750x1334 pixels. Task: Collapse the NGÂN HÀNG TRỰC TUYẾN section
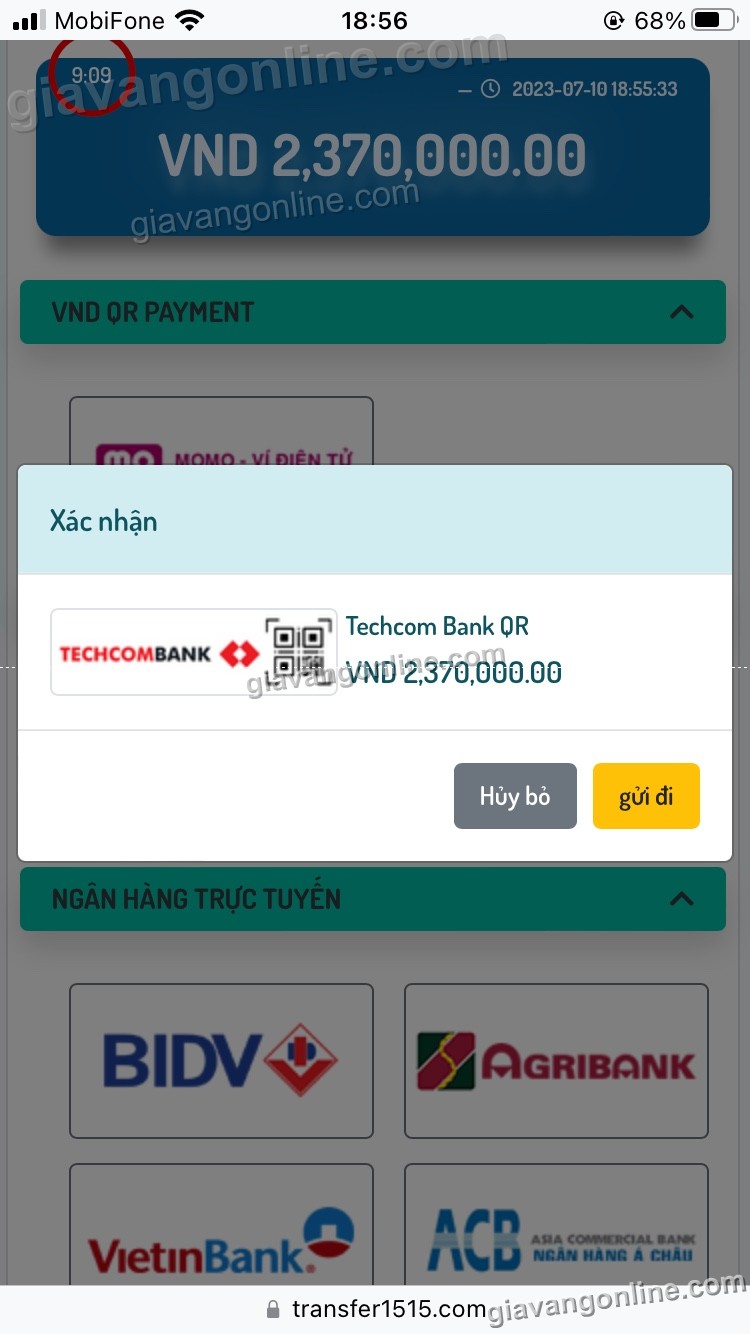[681, 898]
